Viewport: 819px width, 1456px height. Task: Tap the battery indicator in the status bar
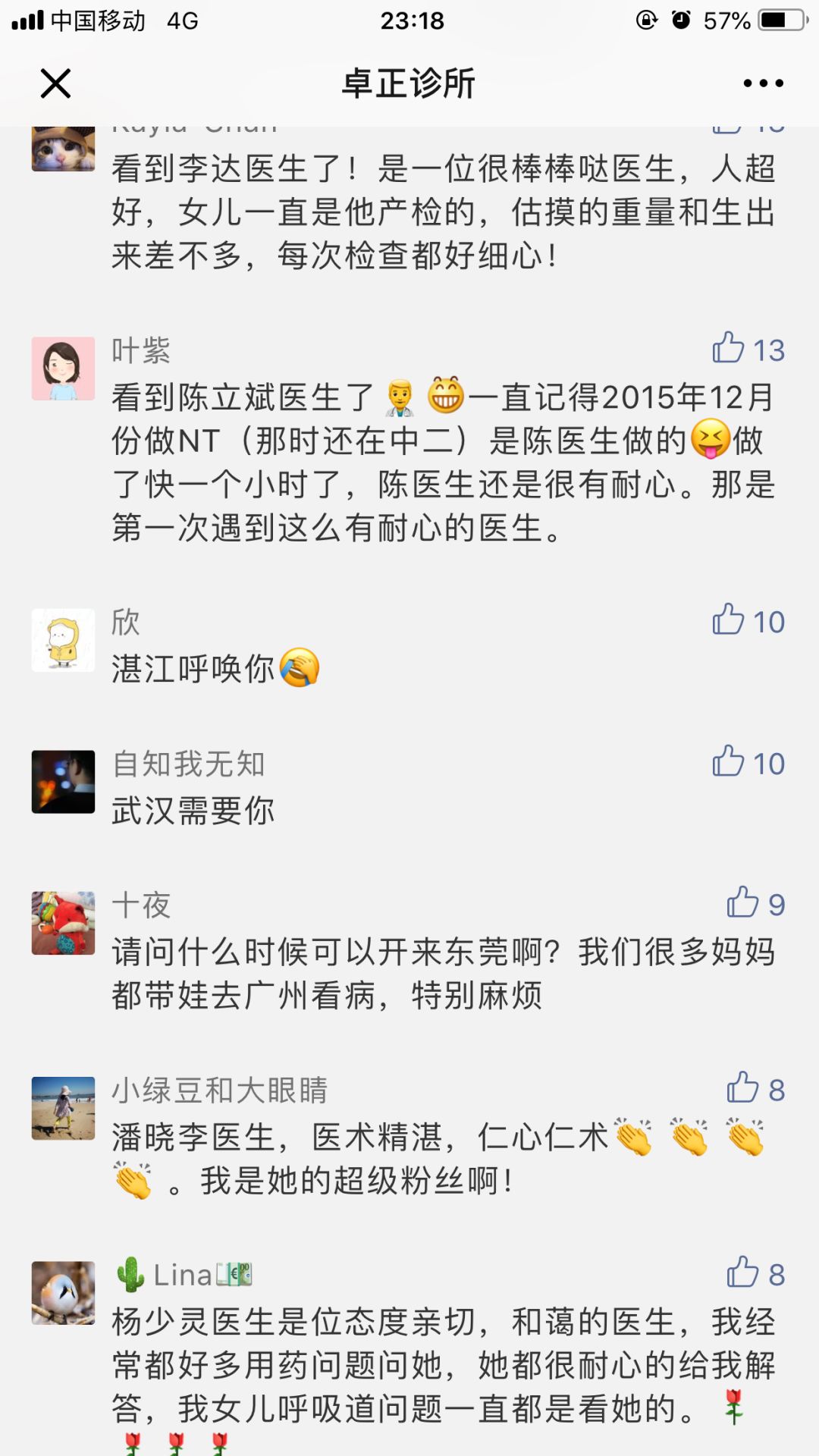coord(783,21)
